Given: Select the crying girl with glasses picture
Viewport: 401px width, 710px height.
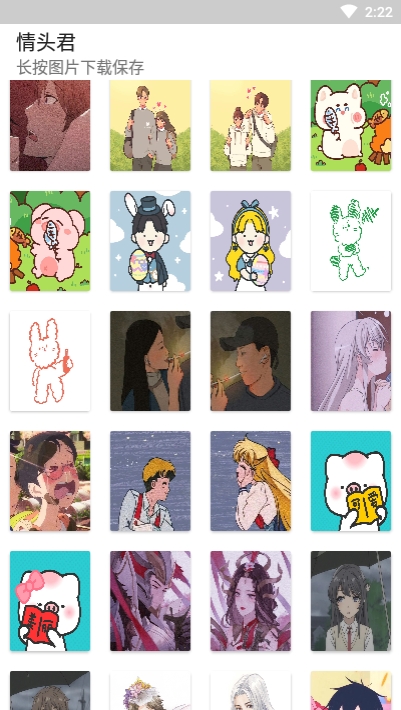Looking at the screenshot, I should point(50,481).
